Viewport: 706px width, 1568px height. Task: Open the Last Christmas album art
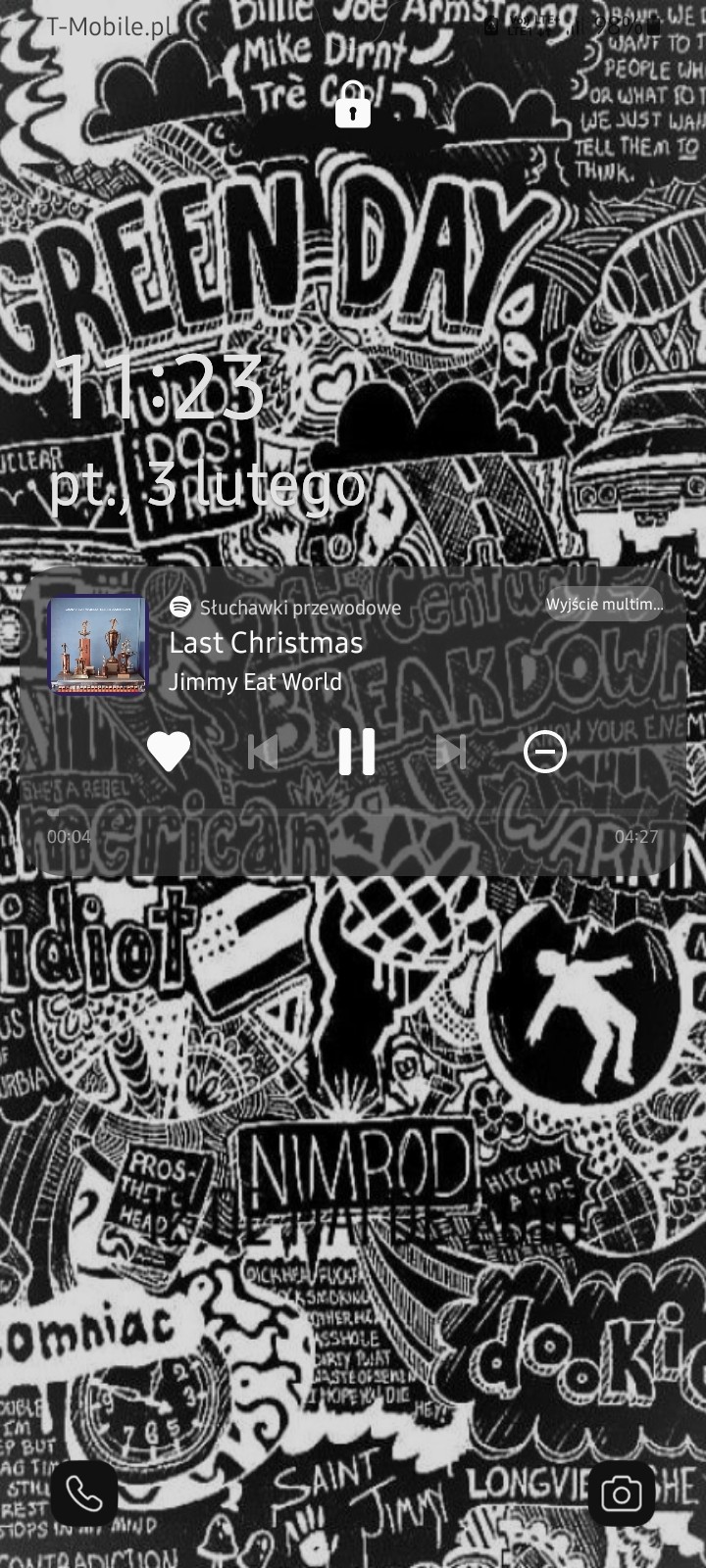pos(98,647)
